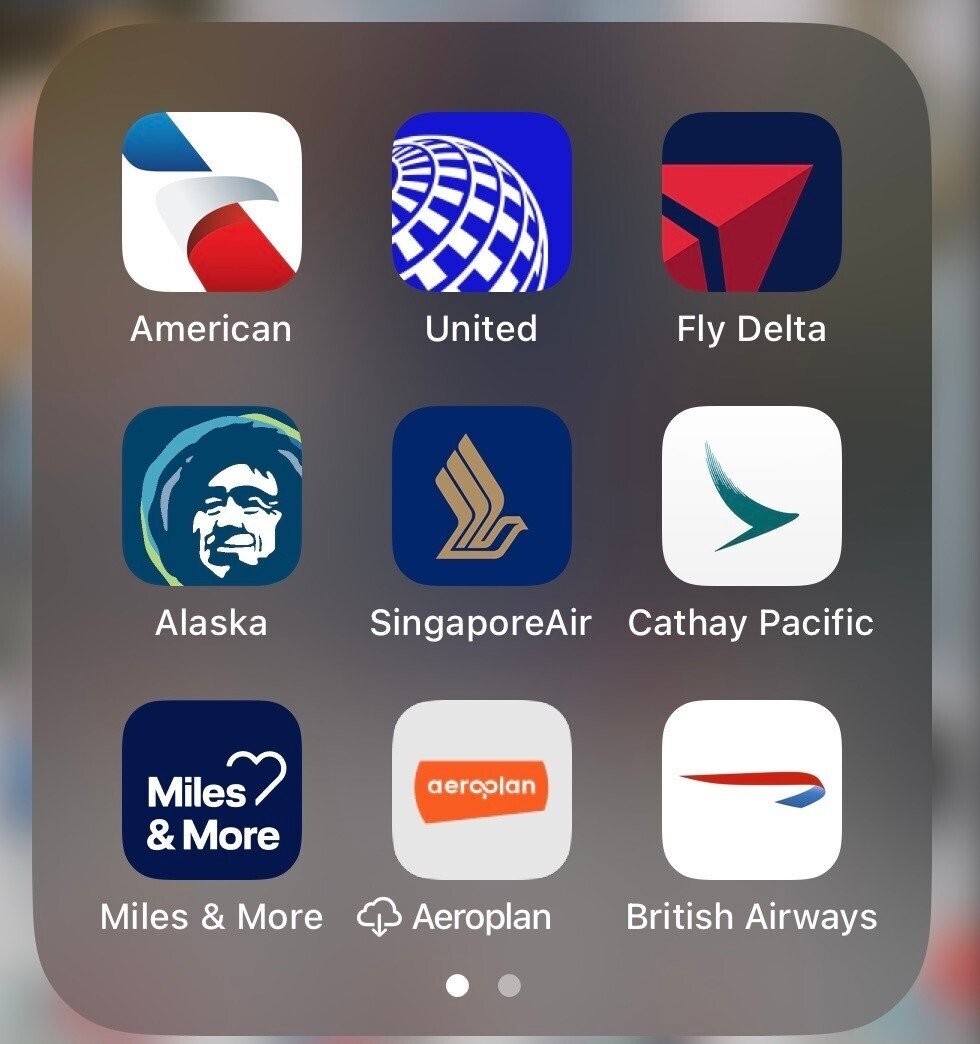Viewport: 980px width, 1044px height.
Task: Open the Fly Delta app
Action: pyautogui.click(x=751, y=201)
